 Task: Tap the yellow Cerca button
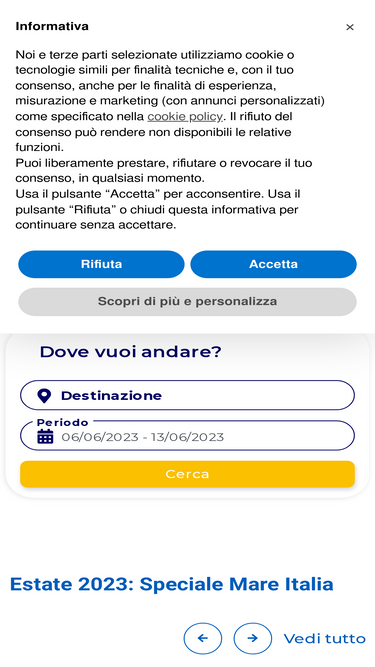(187, 474)
